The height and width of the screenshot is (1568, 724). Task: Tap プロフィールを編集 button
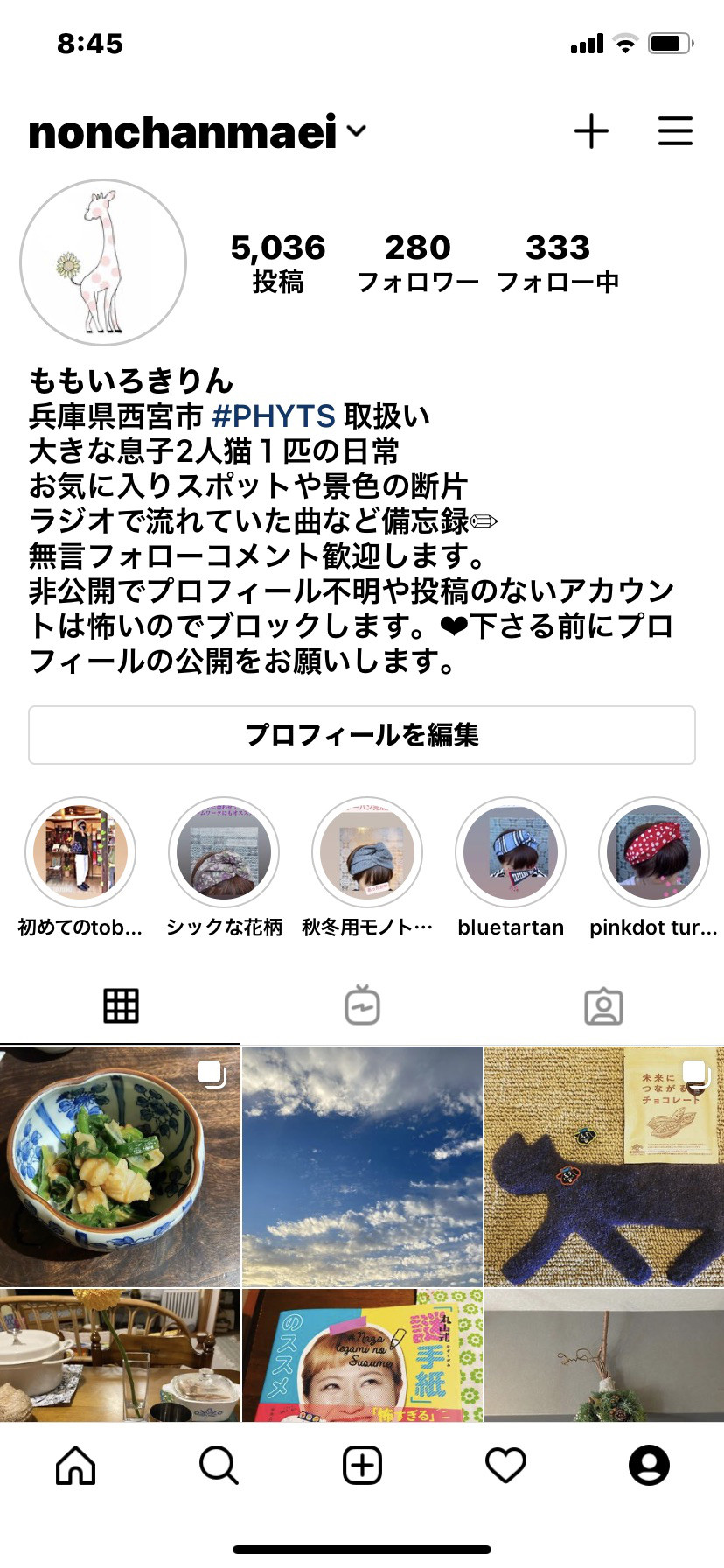coord(362,735)
